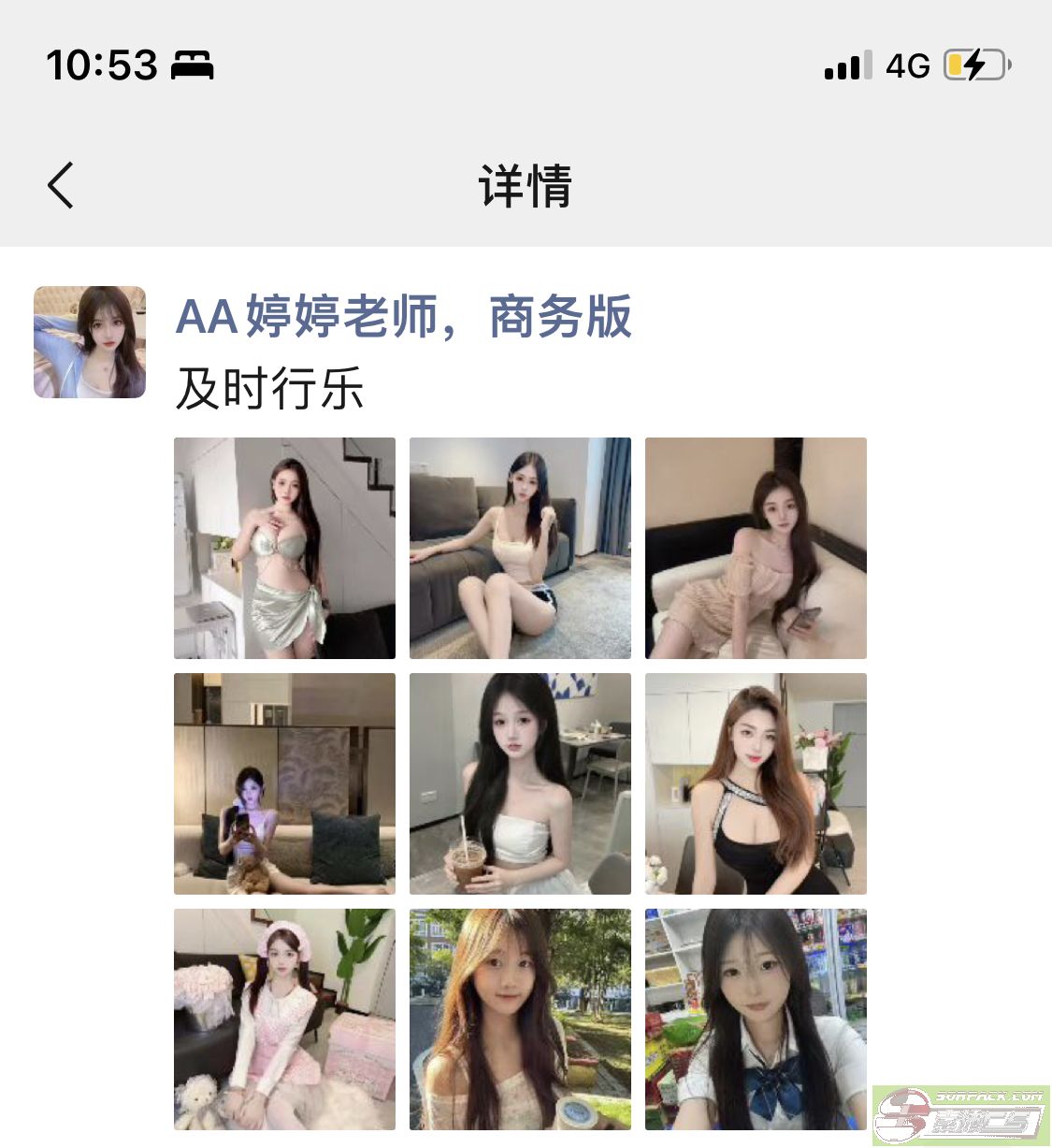Open photo of woman in beige dress holding phone

[756, 548]
